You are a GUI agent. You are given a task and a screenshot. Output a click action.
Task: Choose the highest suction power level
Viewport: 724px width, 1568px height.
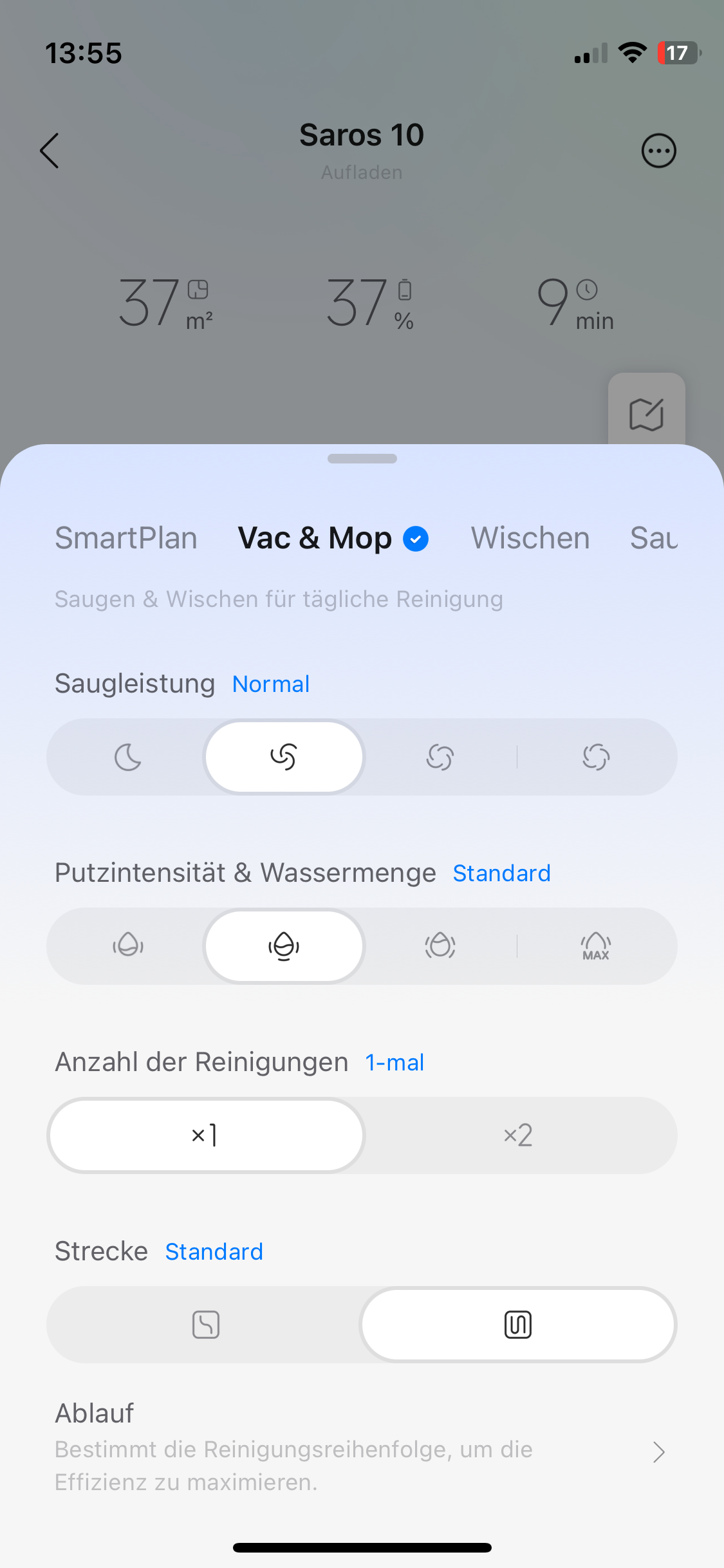click(x=596, y=757)
